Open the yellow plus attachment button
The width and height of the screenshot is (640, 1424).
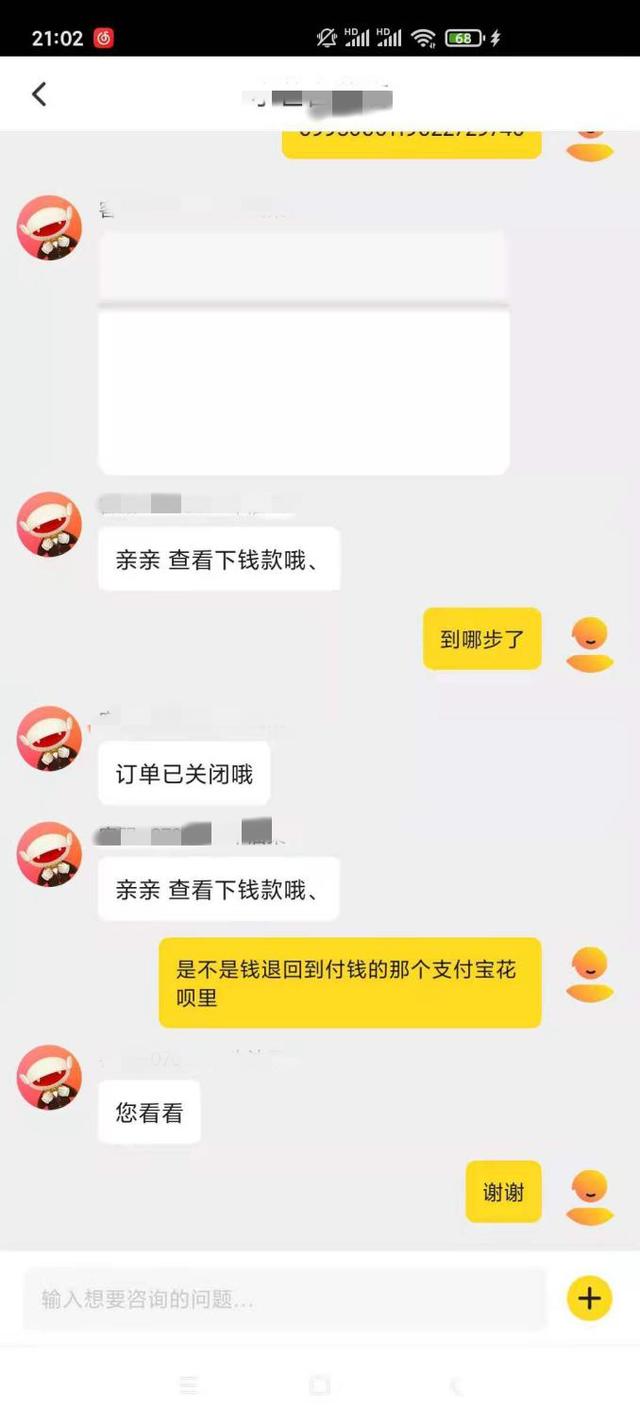click(x=589, y=1298)
